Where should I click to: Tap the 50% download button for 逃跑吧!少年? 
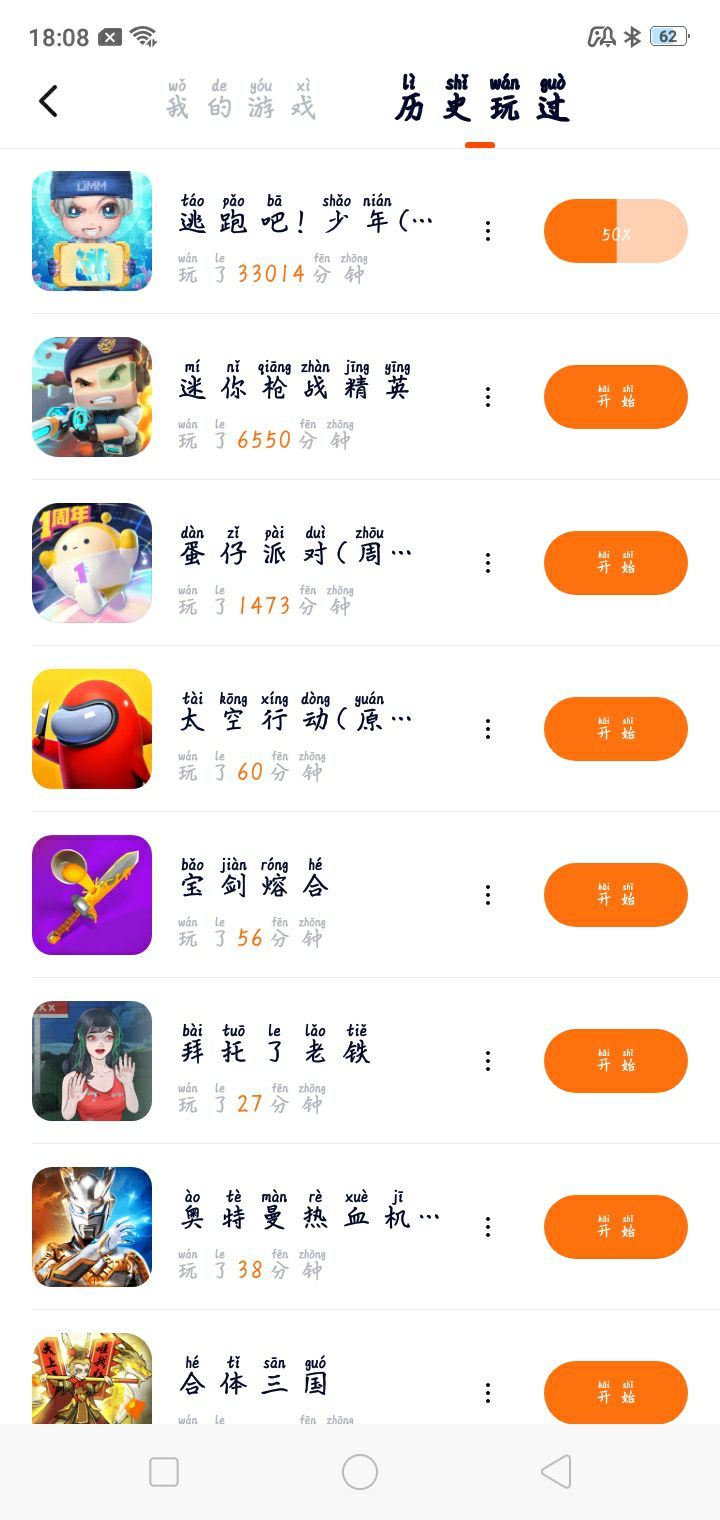[x=616, y=231]
